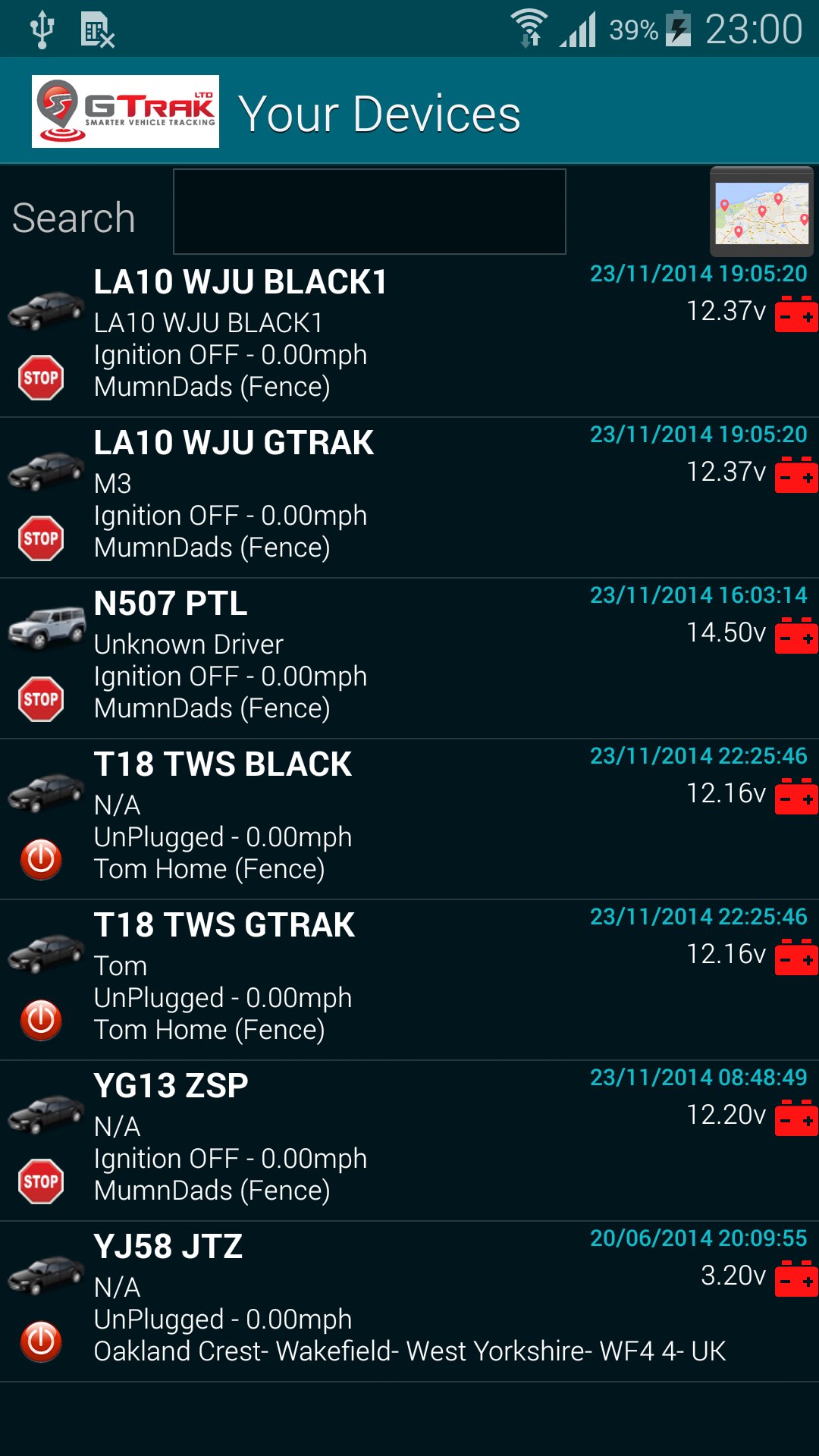Select T18 TWS GTRAK driven by Tom
Image resolution: width=819 pixels, height=1456 pixels.
coord(409,980)
